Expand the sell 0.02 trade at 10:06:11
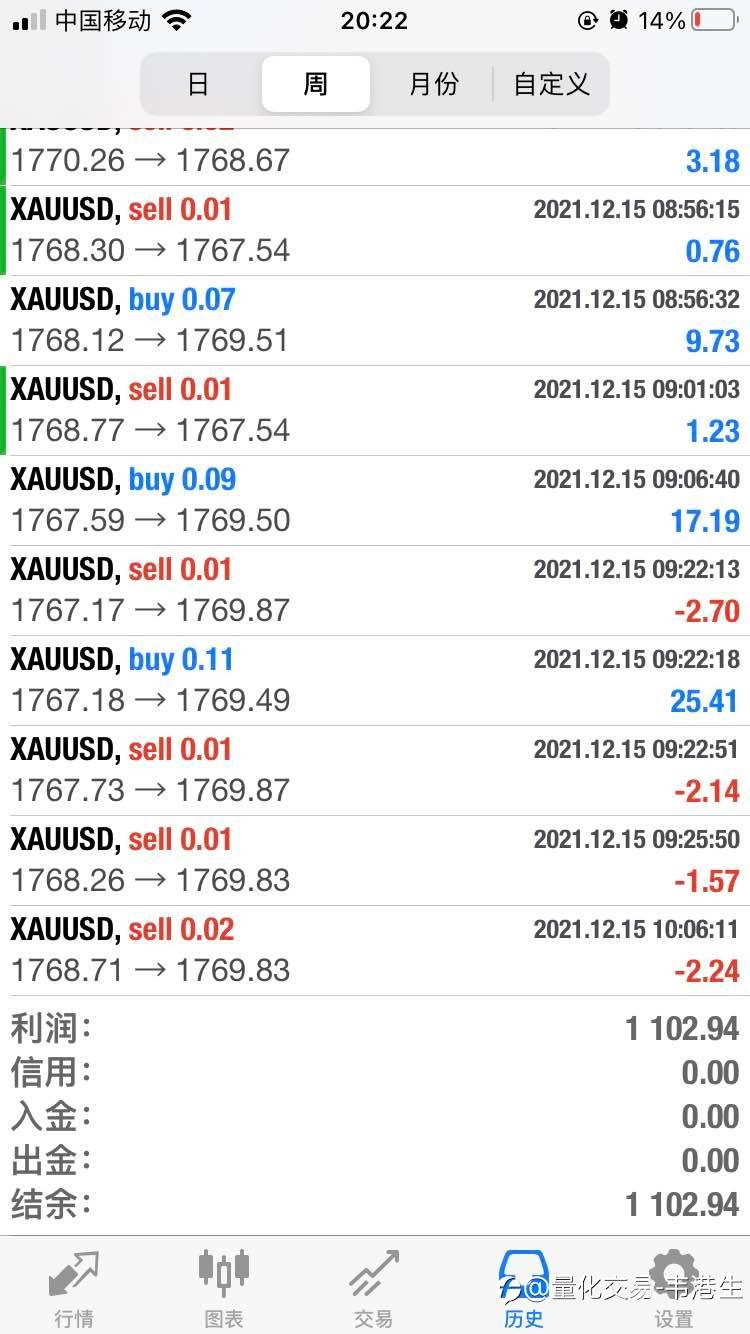The image size is (750, 1334). tap(375, 951)
